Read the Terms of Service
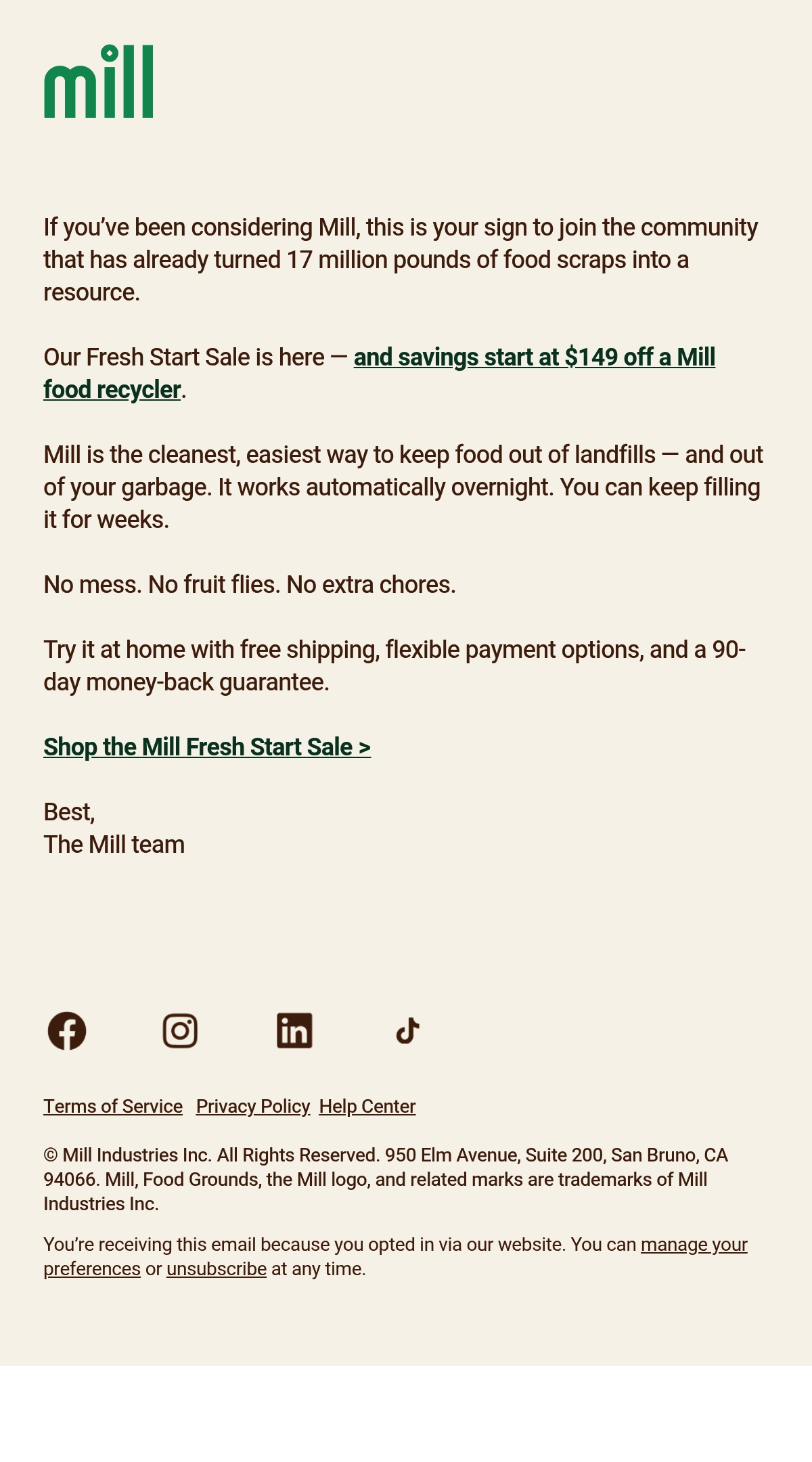The image size is (812, 1462). [113, 1106]
